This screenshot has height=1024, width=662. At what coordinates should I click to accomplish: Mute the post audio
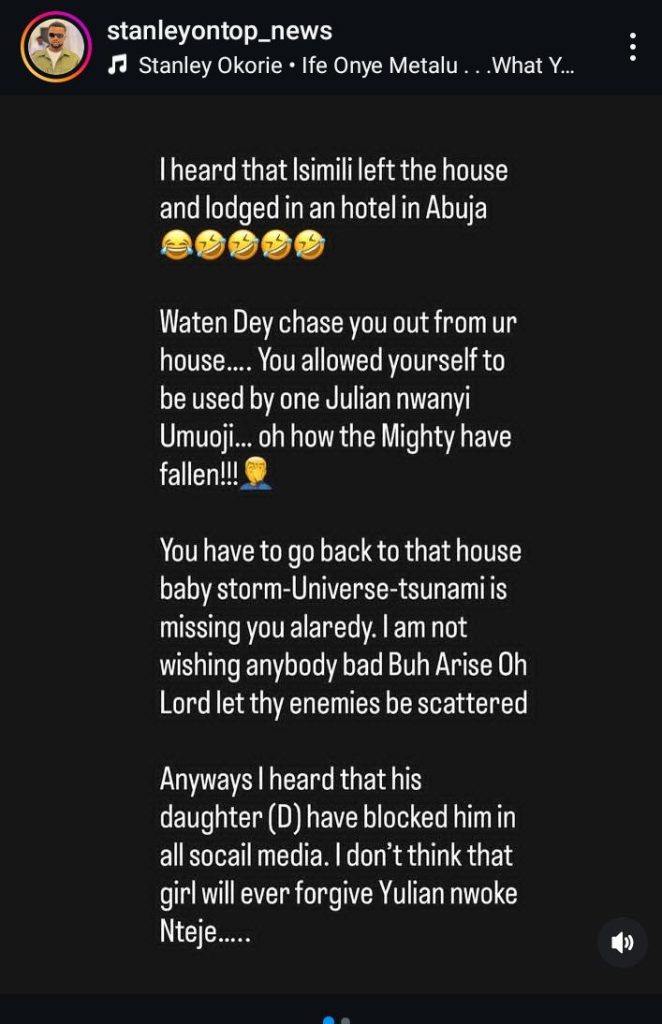[621, 941]
